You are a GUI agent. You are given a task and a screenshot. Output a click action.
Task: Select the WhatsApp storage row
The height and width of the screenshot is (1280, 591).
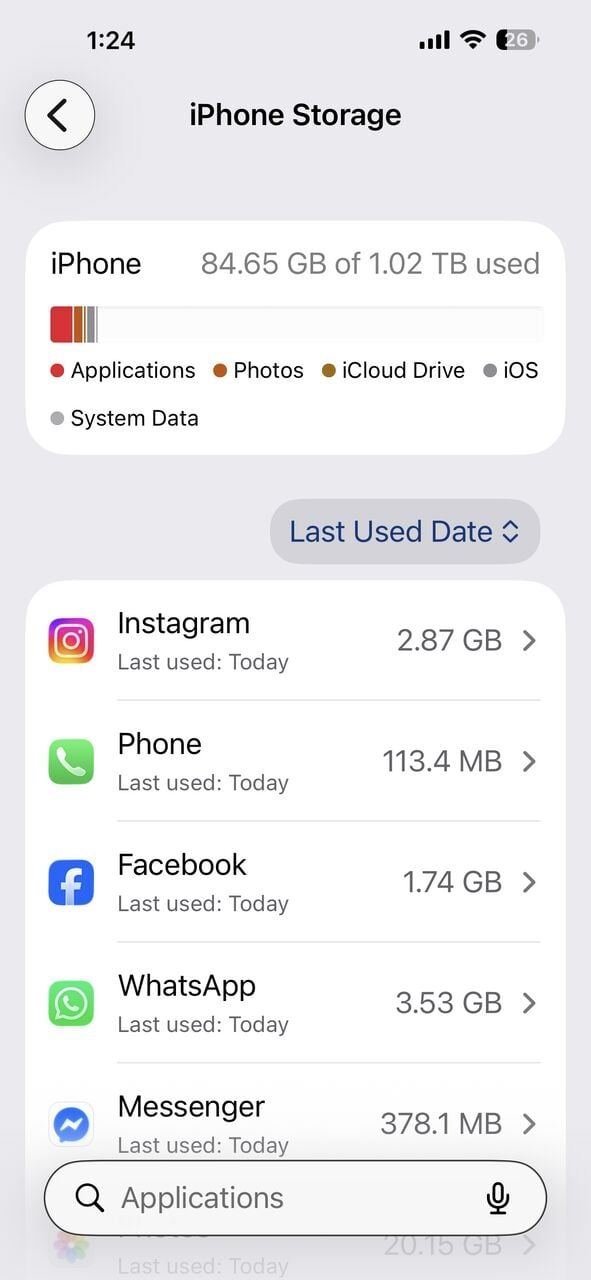click(295, 1004)
